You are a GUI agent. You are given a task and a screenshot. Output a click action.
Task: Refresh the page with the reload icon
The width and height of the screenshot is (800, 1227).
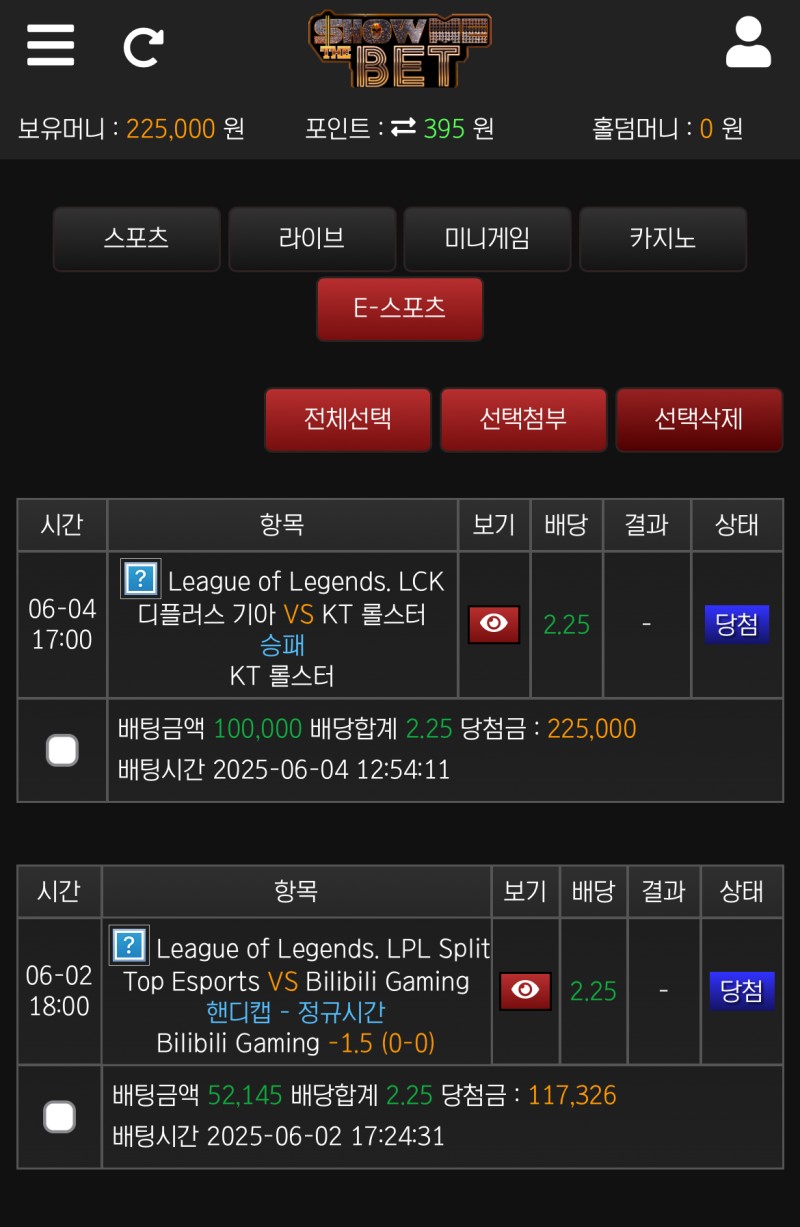(x=143, y=47)
